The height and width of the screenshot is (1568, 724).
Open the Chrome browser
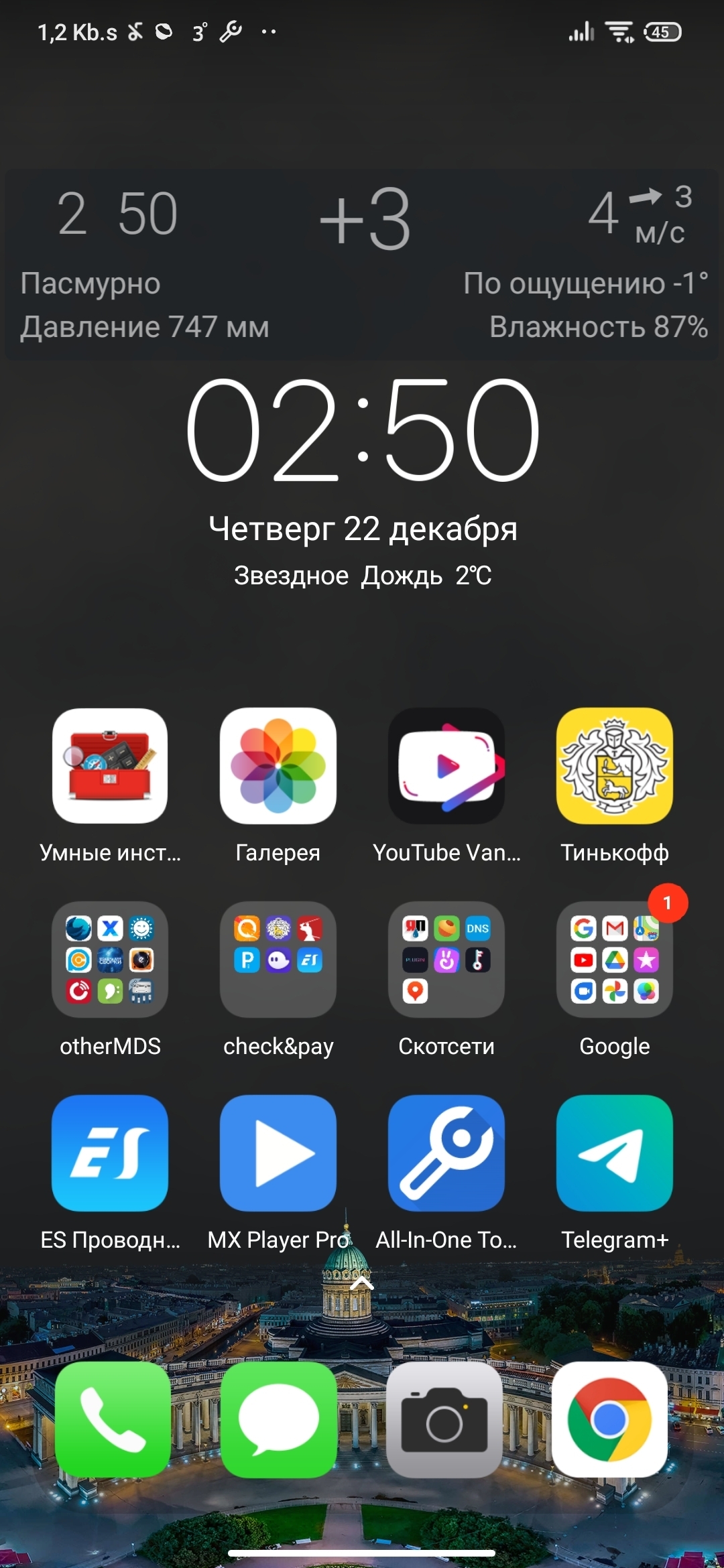609,1419
